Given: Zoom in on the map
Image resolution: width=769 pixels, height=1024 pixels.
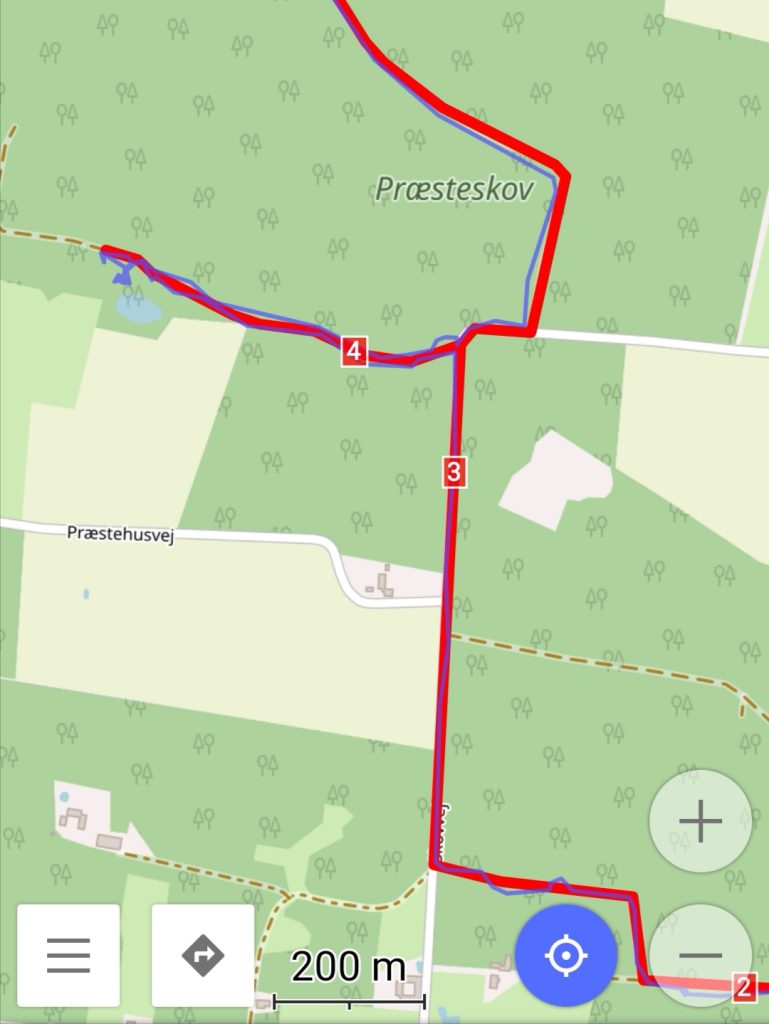Looking at the screenshot, I should click(700, 821).
